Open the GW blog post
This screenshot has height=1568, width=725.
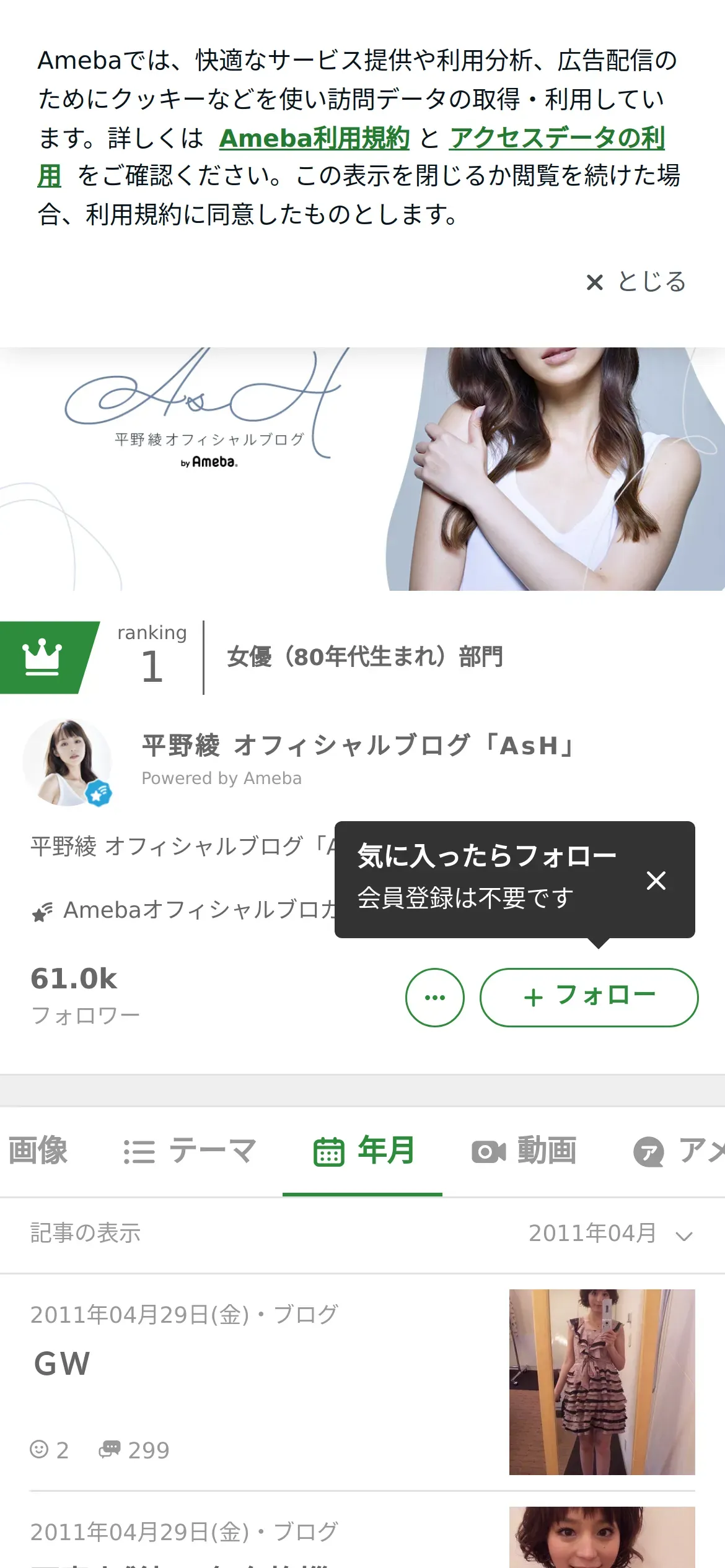[62, 1364]
